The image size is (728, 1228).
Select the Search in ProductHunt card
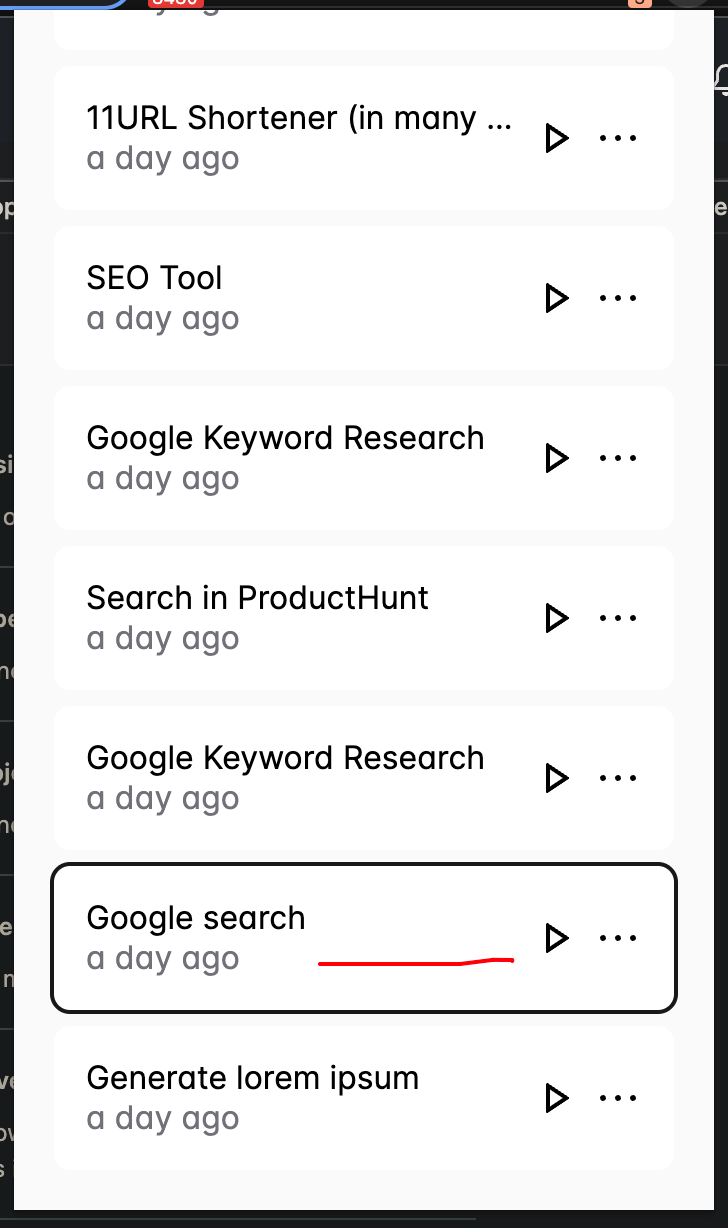(x=300, y=617)
